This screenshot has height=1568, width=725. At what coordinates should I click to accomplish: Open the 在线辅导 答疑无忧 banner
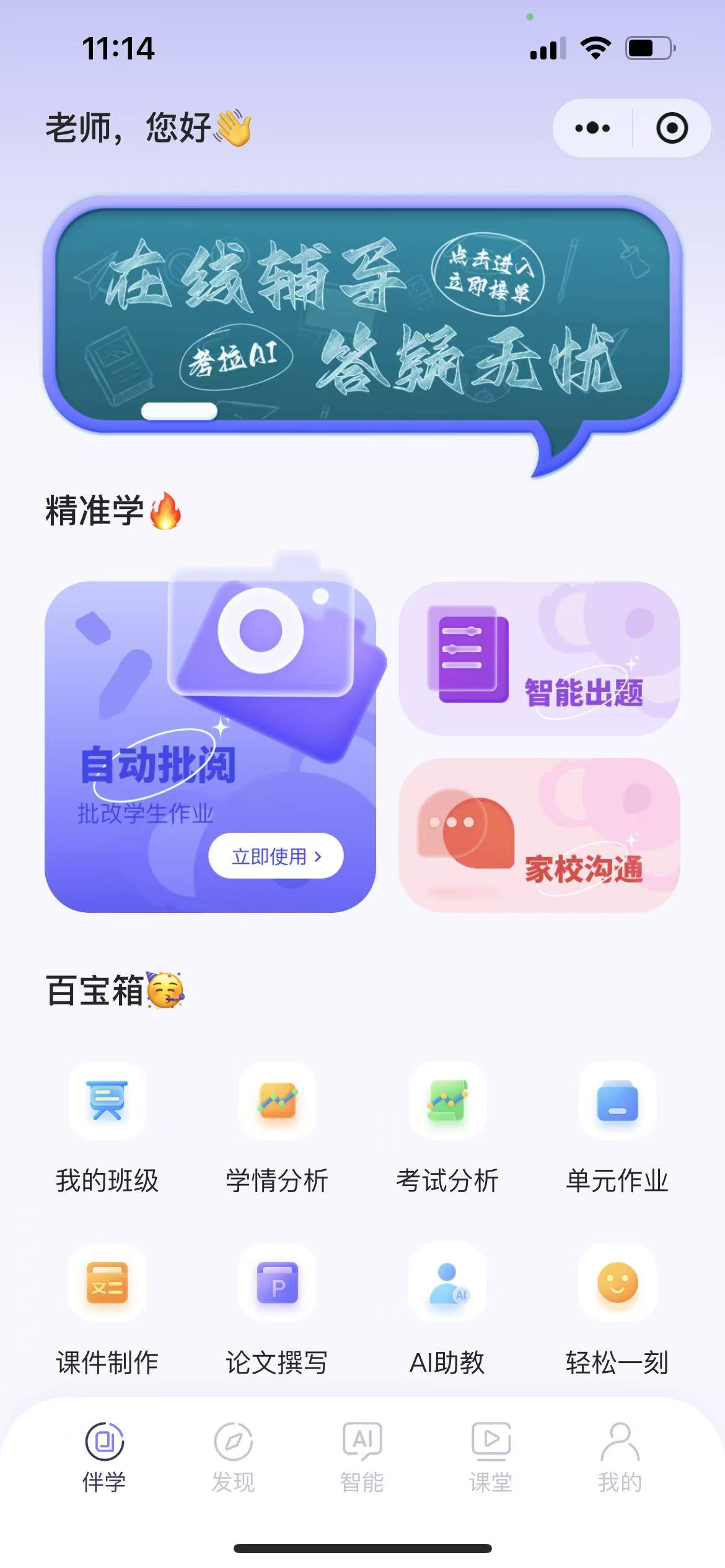362,316
